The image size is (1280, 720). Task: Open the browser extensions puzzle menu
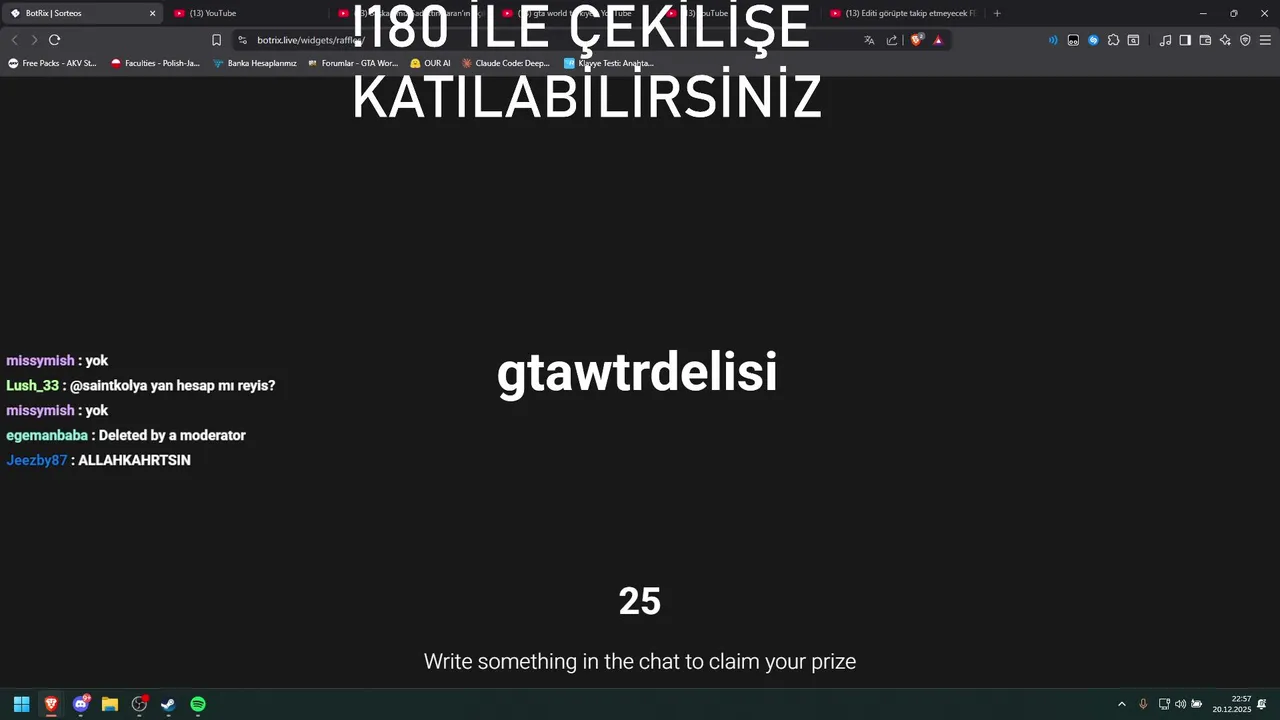1113,40
